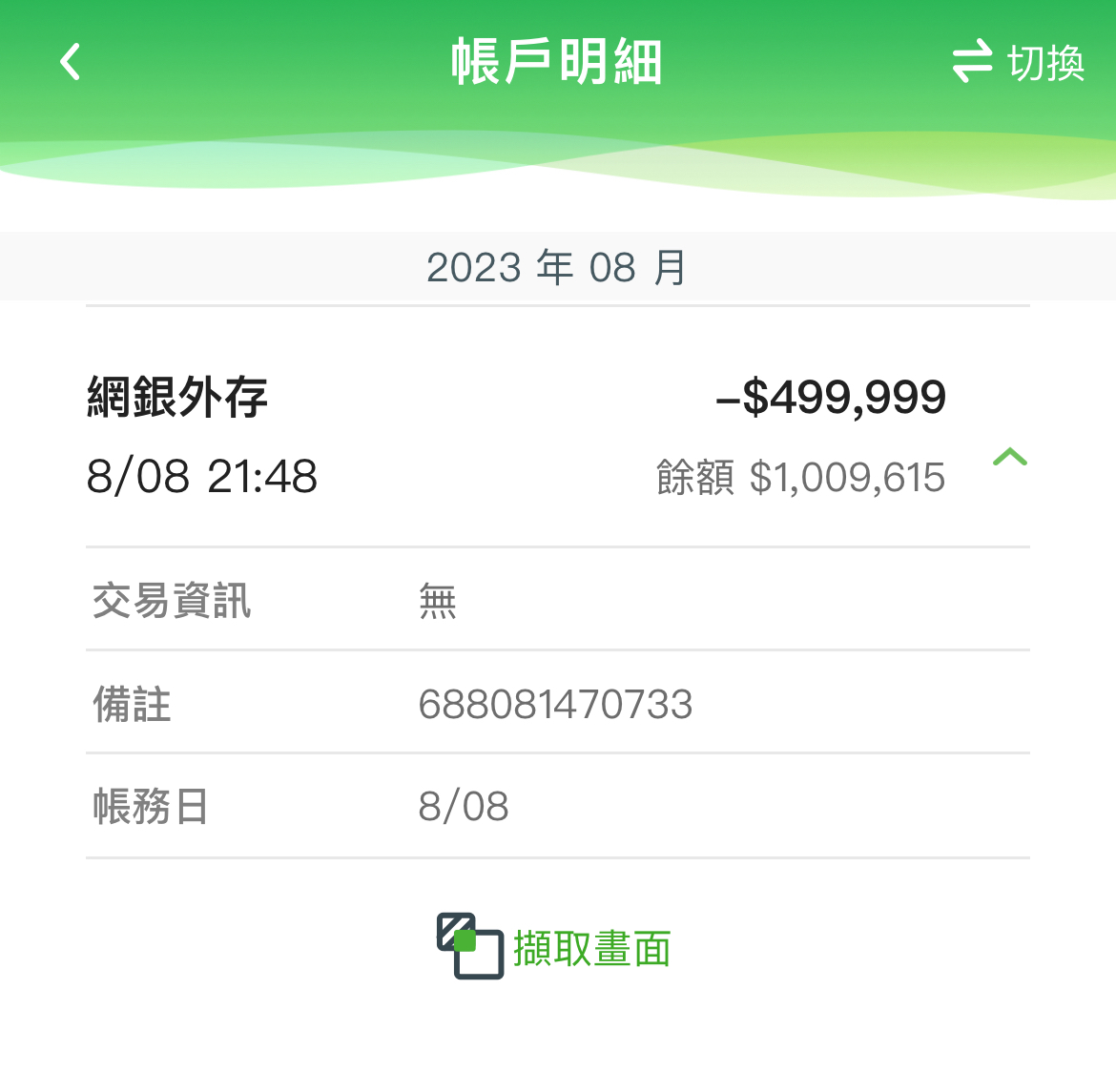This screenshot has height=1092, width=1116.
Task: Tap the 切換 account switch button
Action: click(x=1018, y=63)
